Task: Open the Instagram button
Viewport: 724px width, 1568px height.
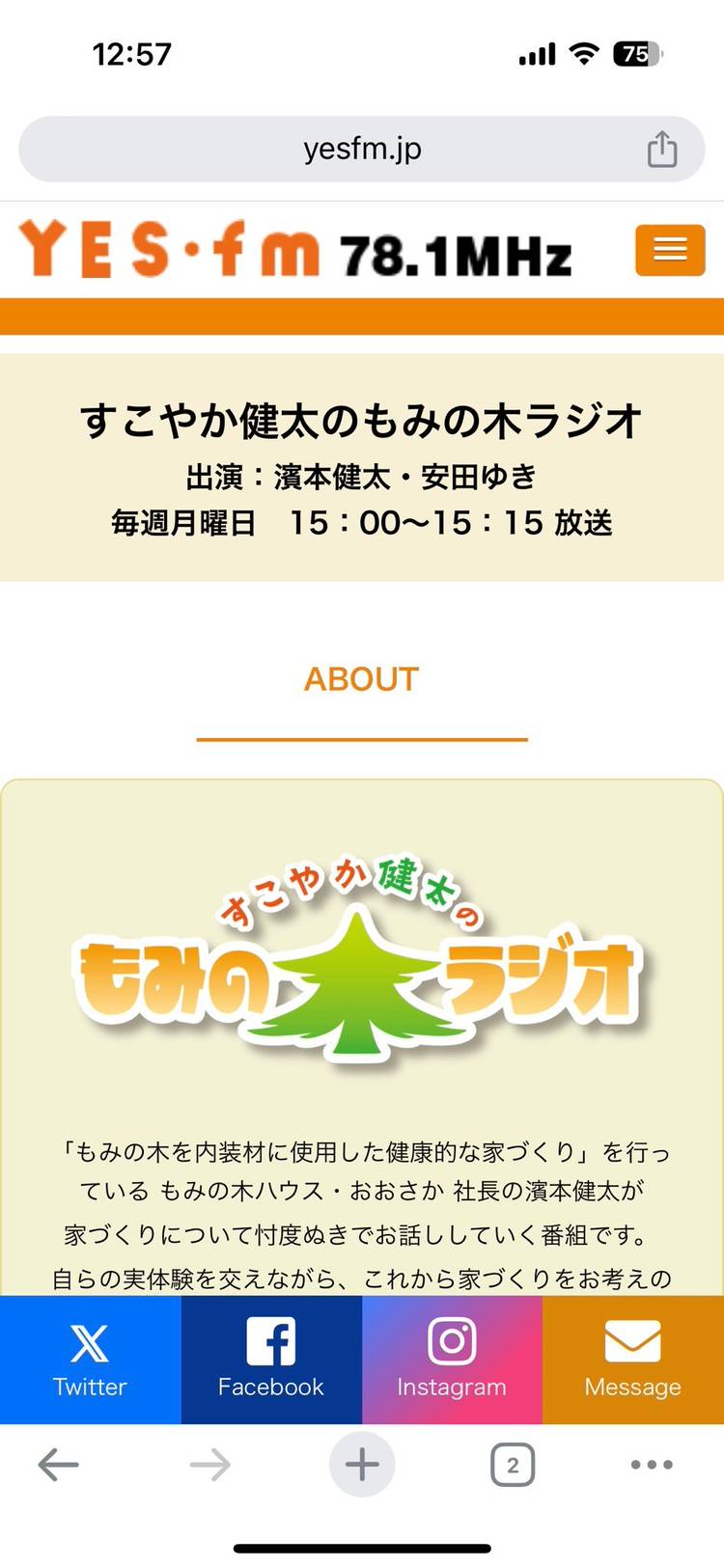Action: (452, 1359)
